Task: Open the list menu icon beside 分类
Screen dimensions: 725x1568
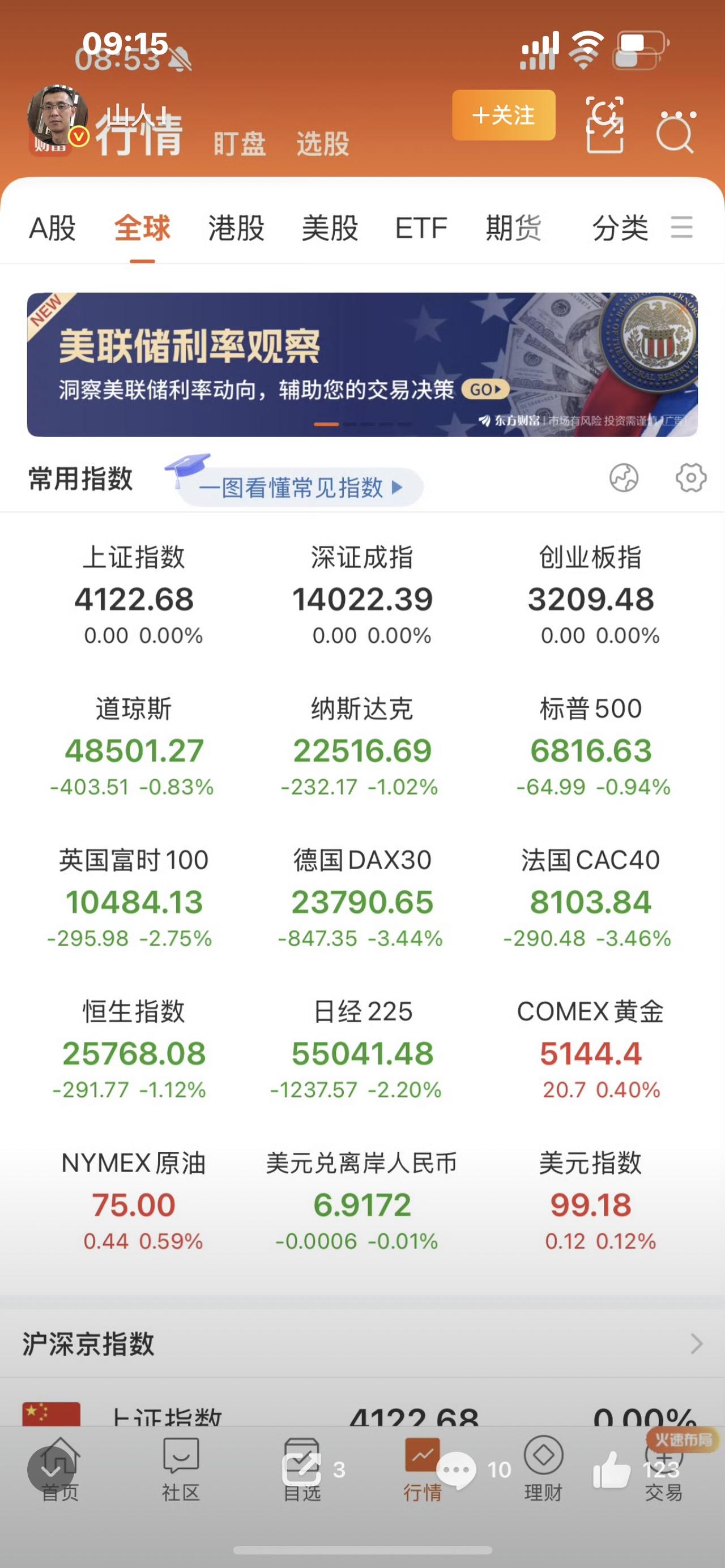Action: (x=682, y=227)
